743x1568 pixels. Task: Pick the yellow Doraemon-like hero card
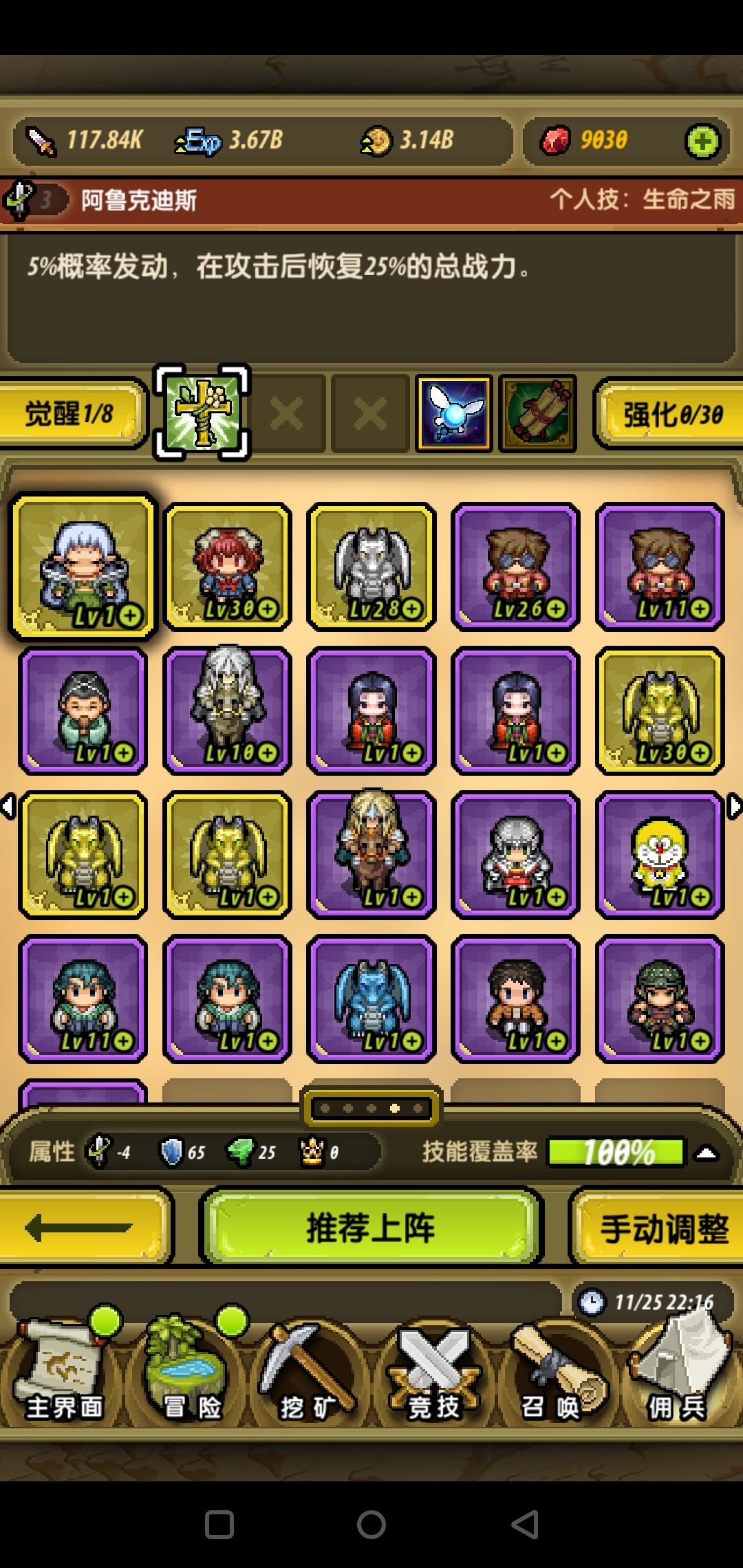(660, 855)
